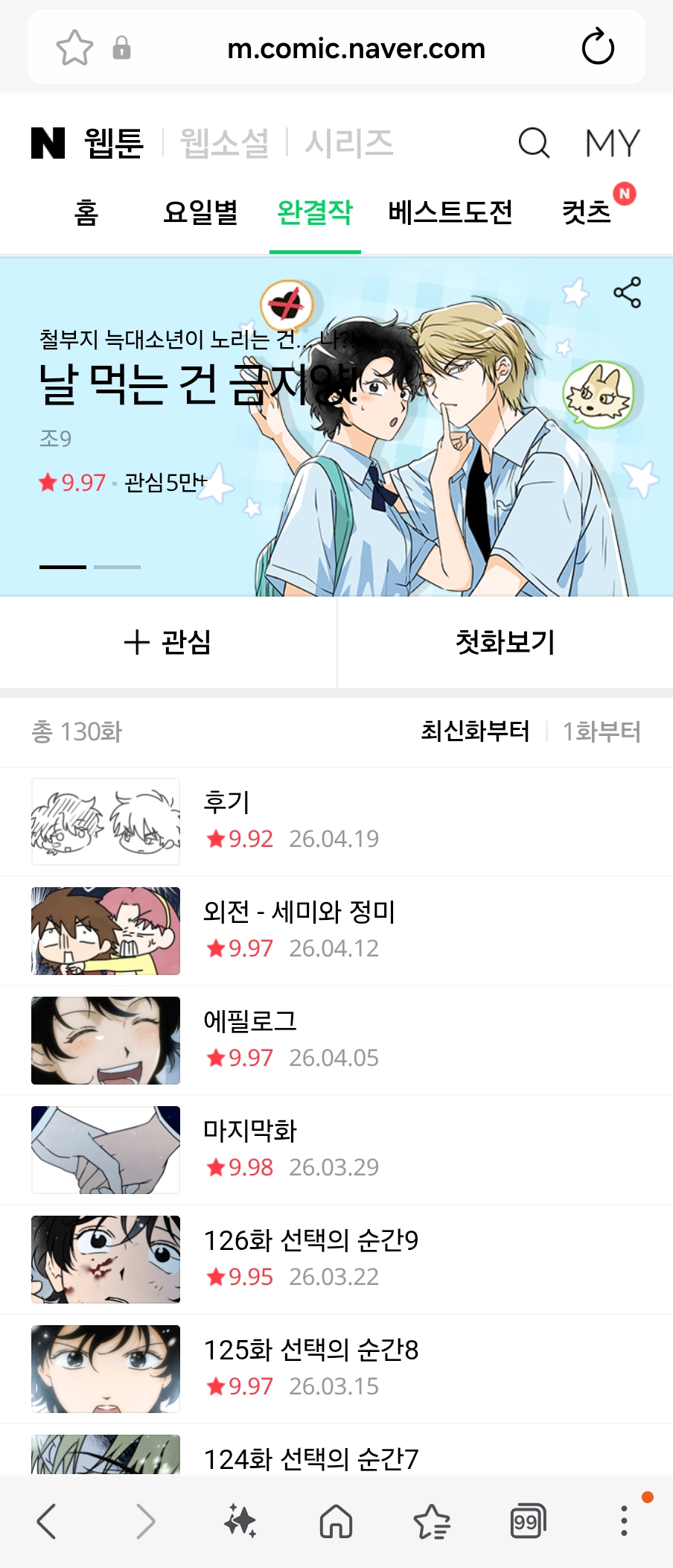673x1568 pixels.
Task: Add webtoon to 관심 list
Action: coord(168,642)
